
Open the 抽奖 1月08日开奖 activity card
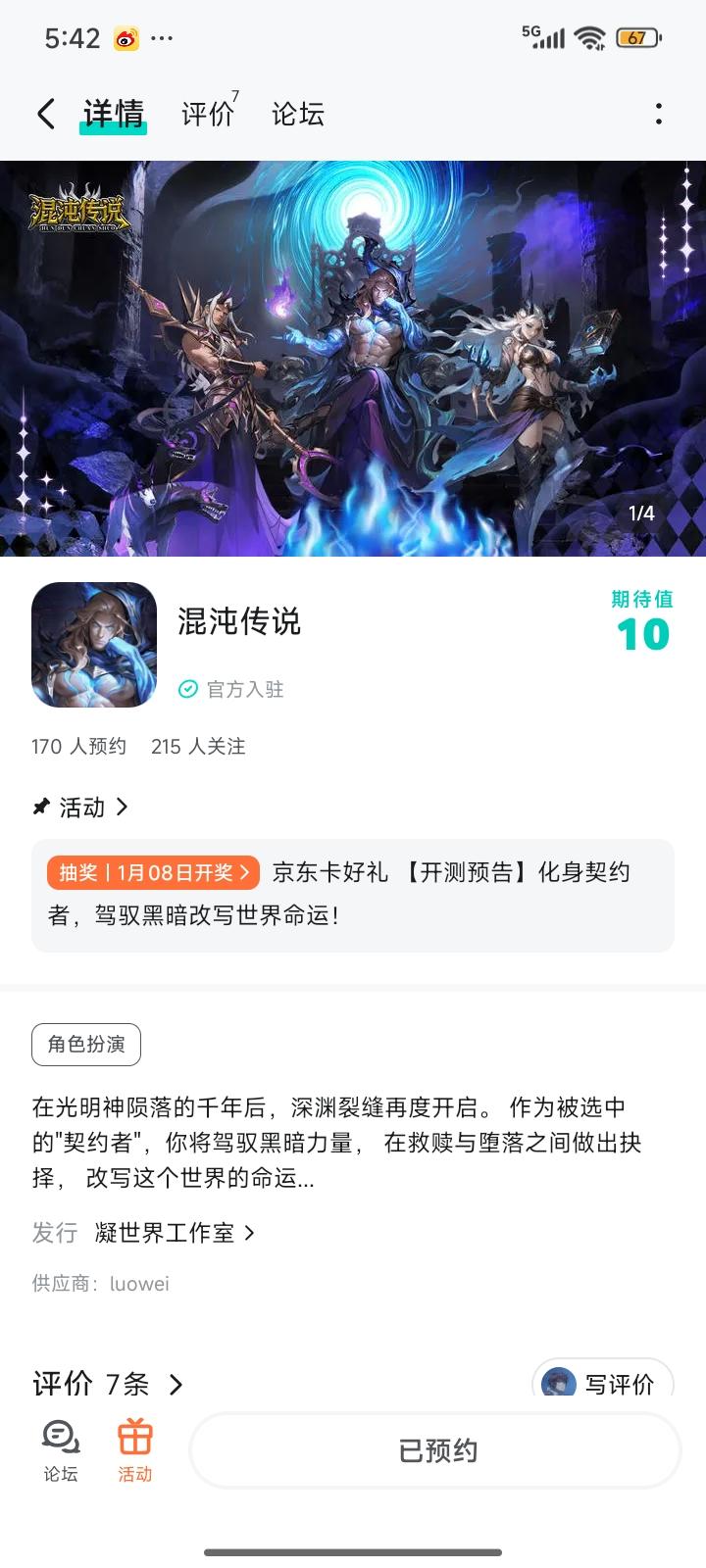coord(353,895)
